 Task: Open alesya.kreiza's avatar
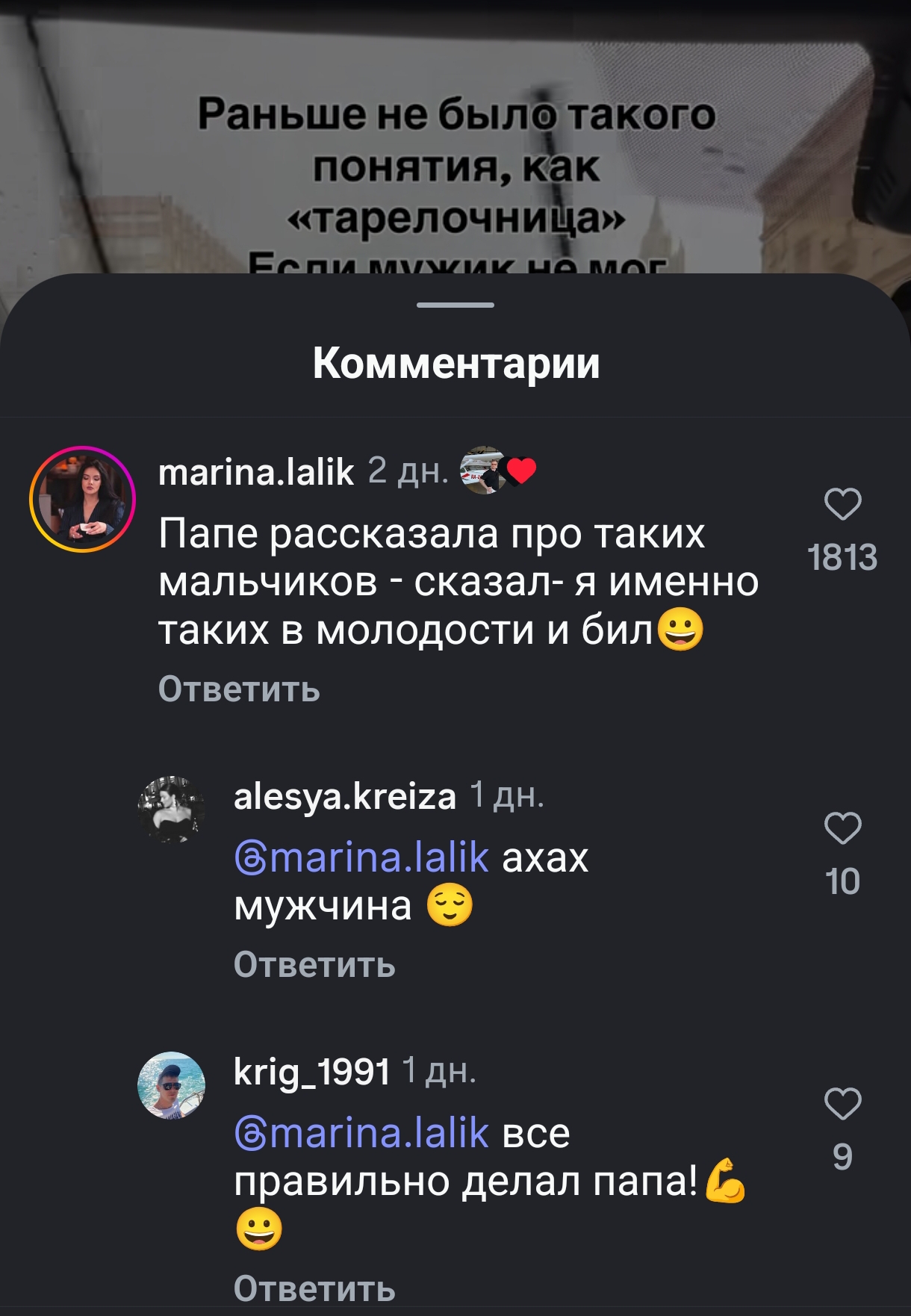tap(172, 810)
